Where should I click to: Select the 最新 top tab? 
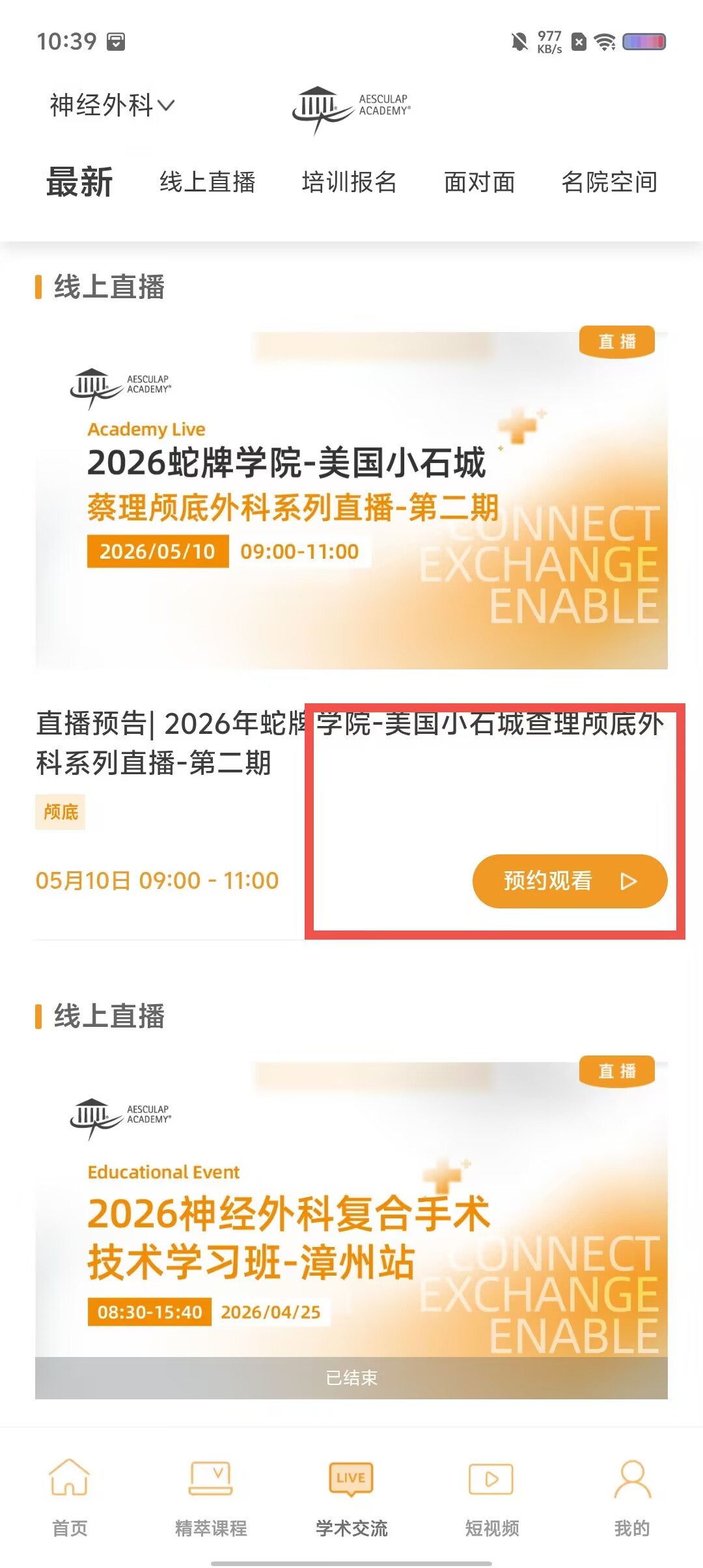click(79, 182)
